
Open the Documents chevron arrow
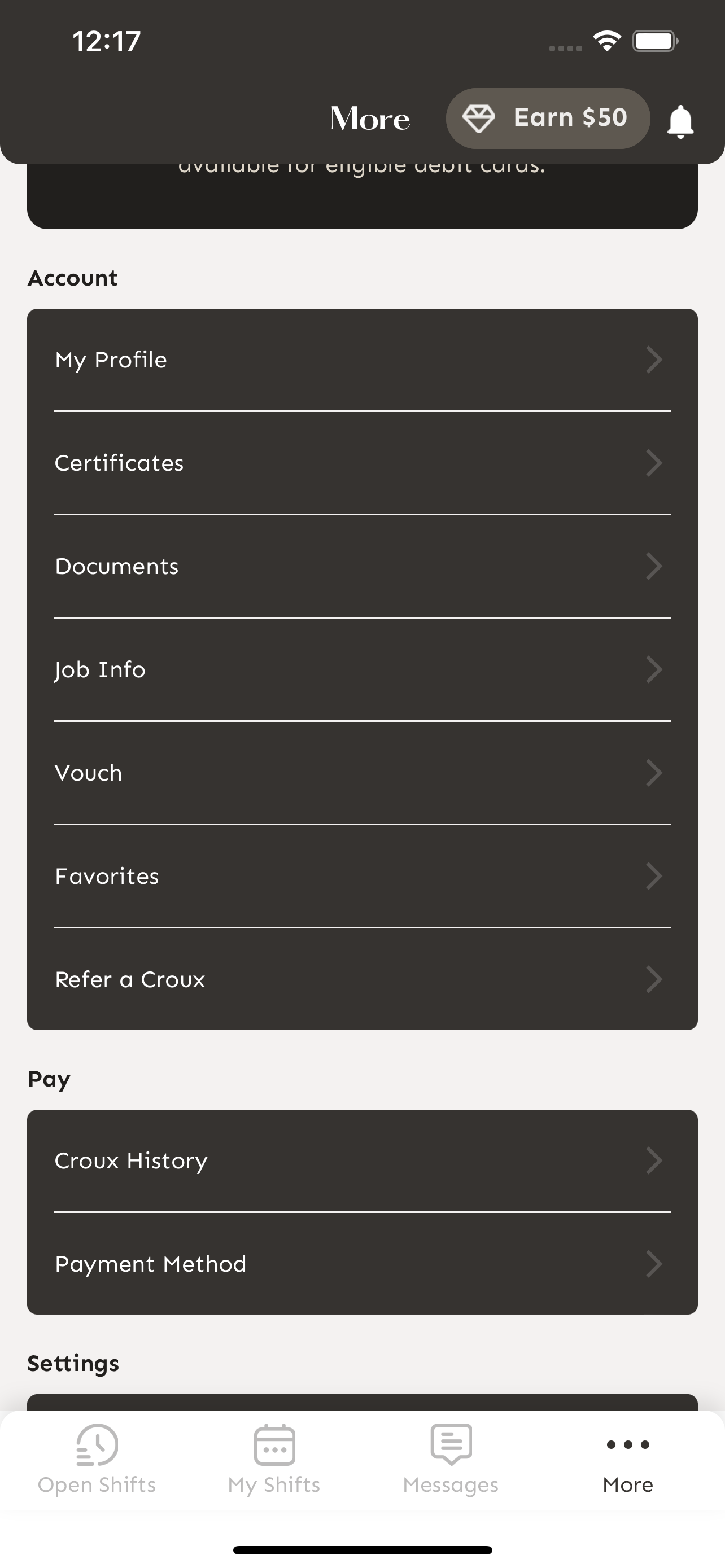click(x=654, y=566)
